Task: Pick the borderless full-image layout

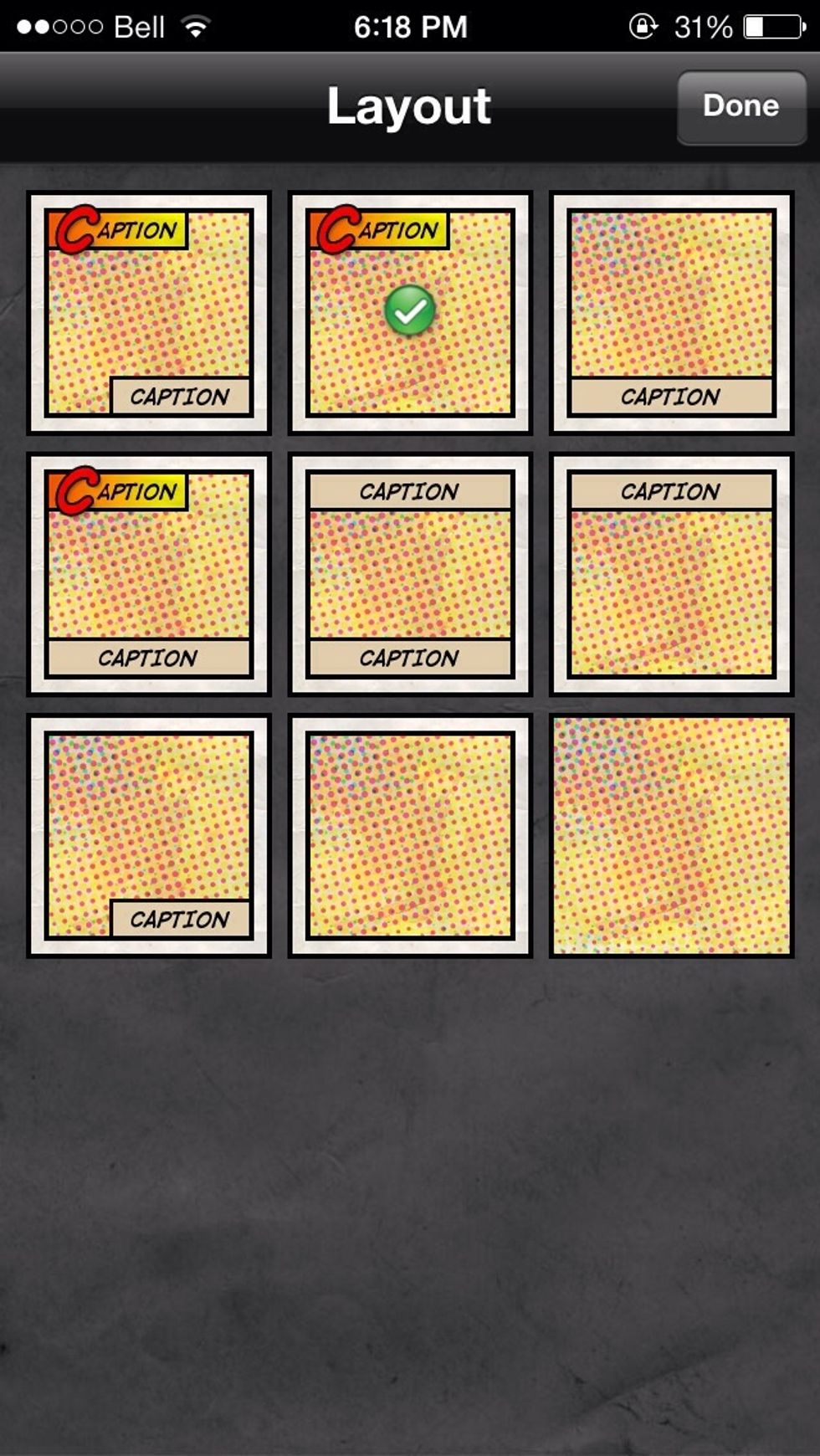Action: 671,835
